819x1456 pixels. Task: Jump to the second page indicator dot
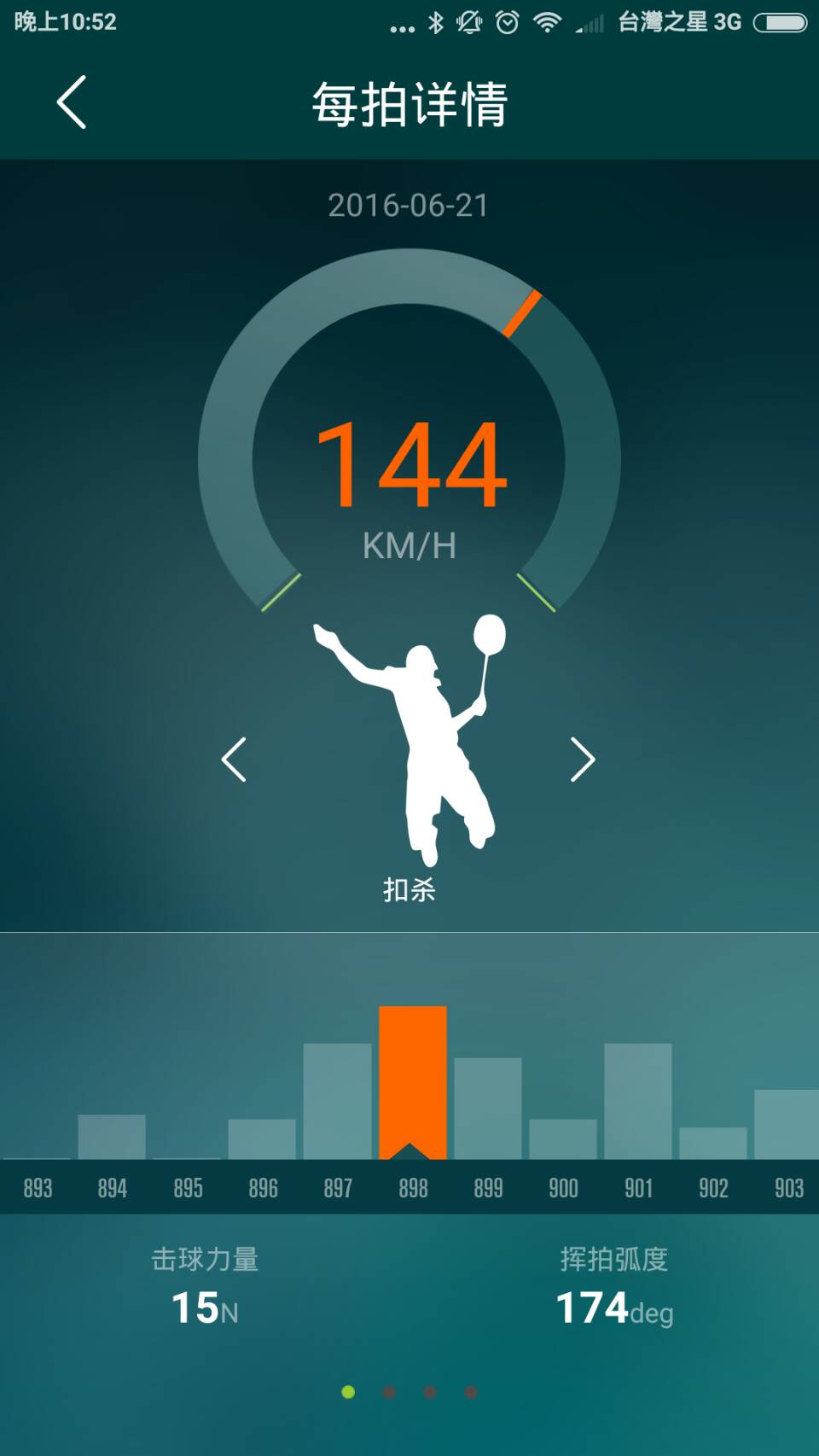(x=389, y=1392)
